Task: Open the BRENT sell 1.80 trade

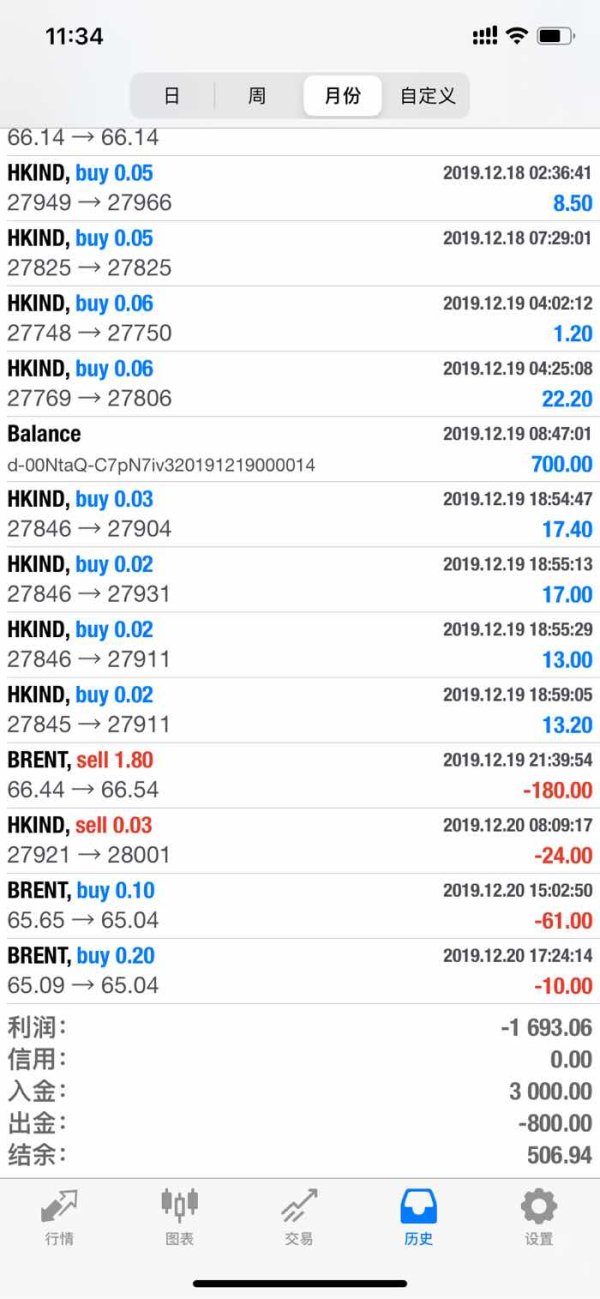Action: pos(300,775)
